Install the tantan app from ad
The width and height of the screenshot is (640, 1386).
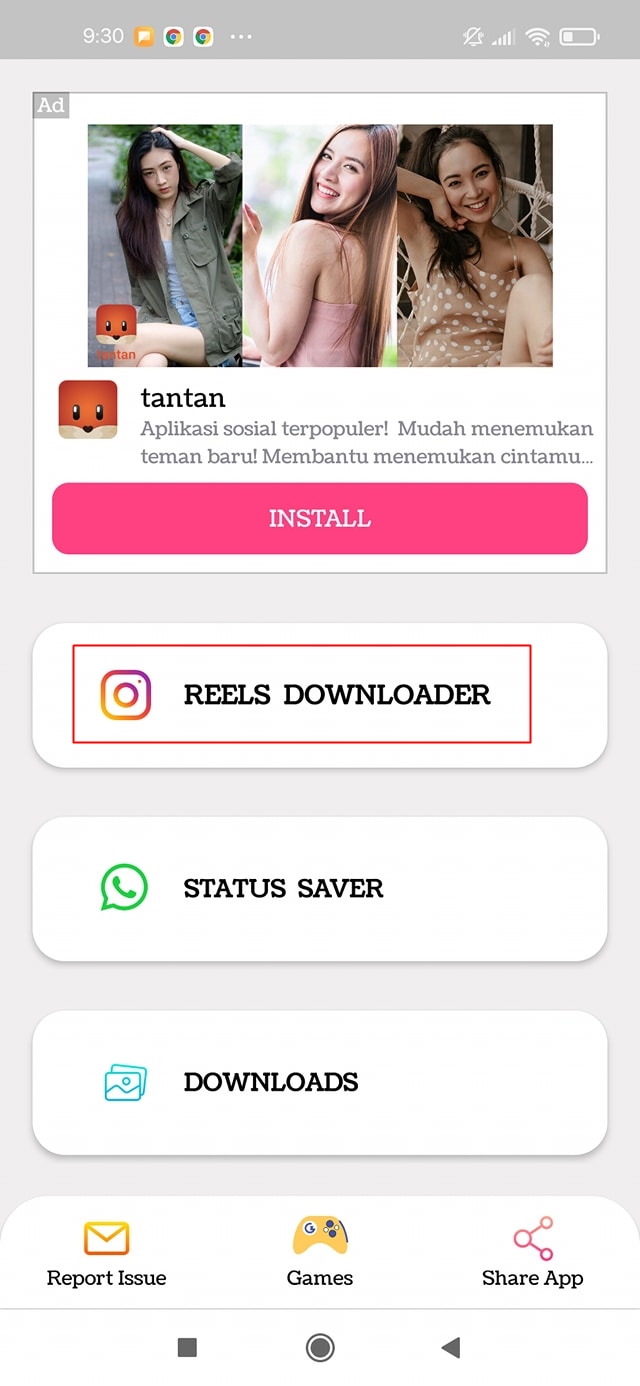pyautogui.click(x=320, y=518)
